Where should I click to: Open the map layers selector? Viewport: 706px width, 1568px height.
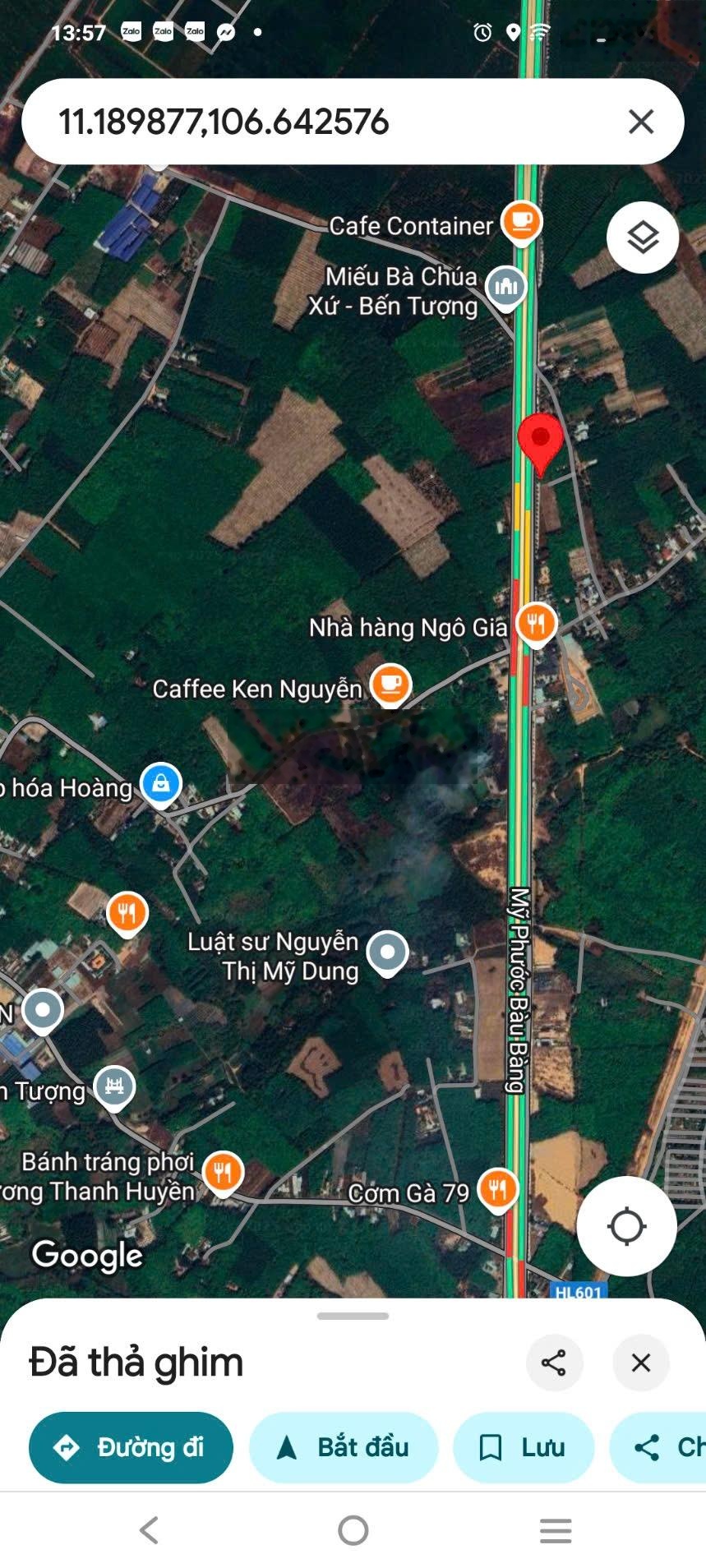(x=642, y=238)
